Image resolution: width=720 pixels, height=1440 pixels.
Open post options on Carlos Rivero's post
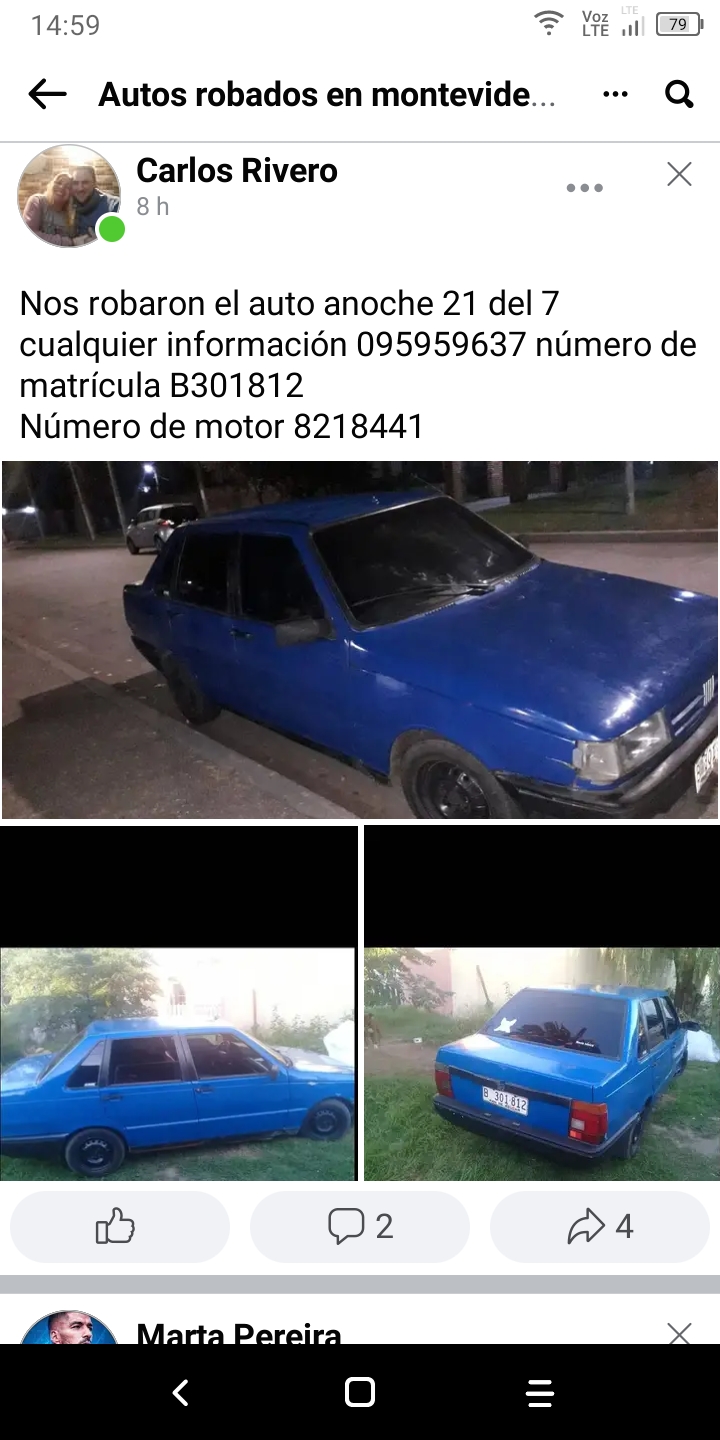584,187
